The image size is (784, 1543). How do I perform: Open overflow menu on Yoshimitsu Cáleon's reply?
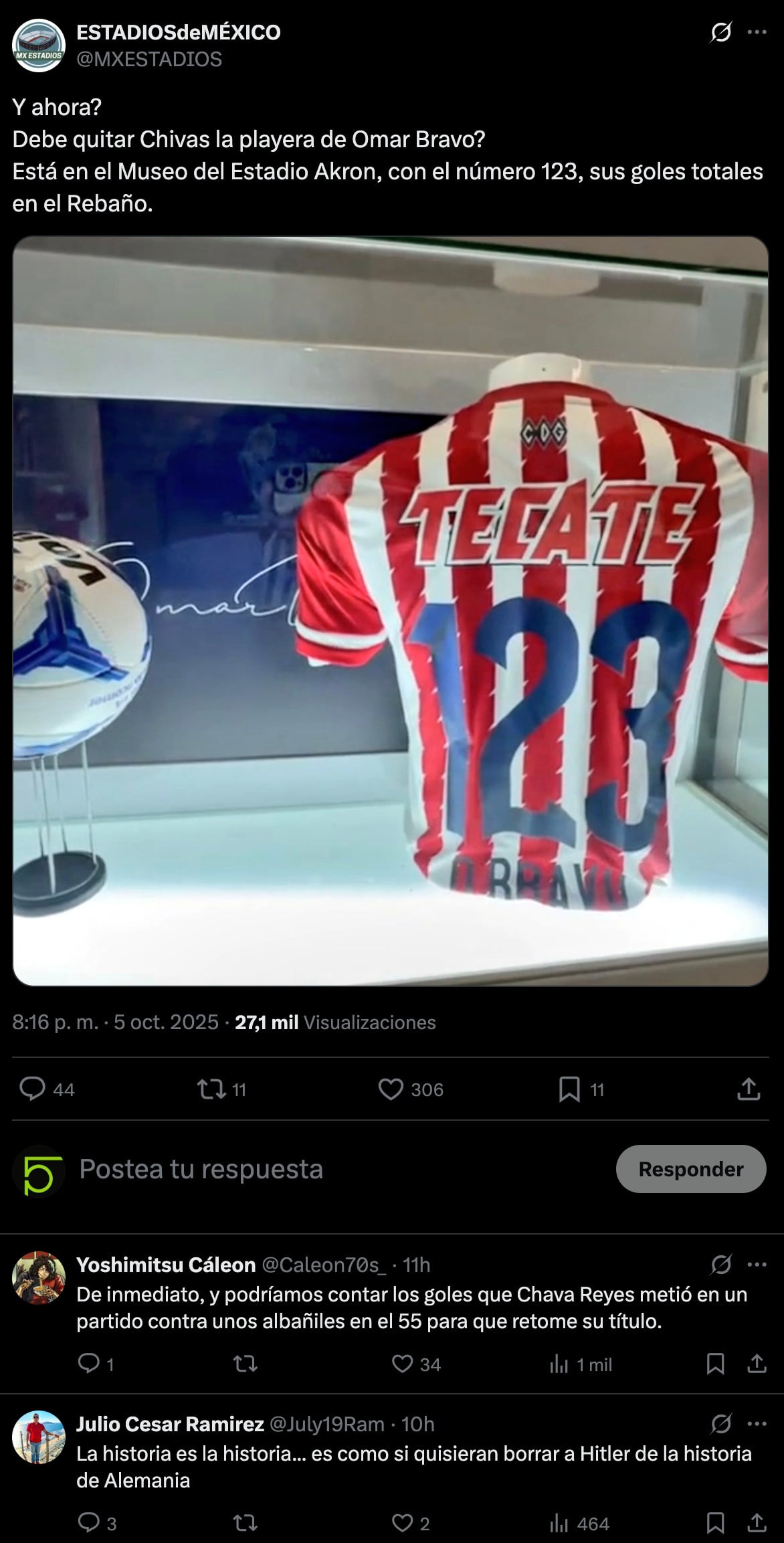click(x=757, y=1265)
